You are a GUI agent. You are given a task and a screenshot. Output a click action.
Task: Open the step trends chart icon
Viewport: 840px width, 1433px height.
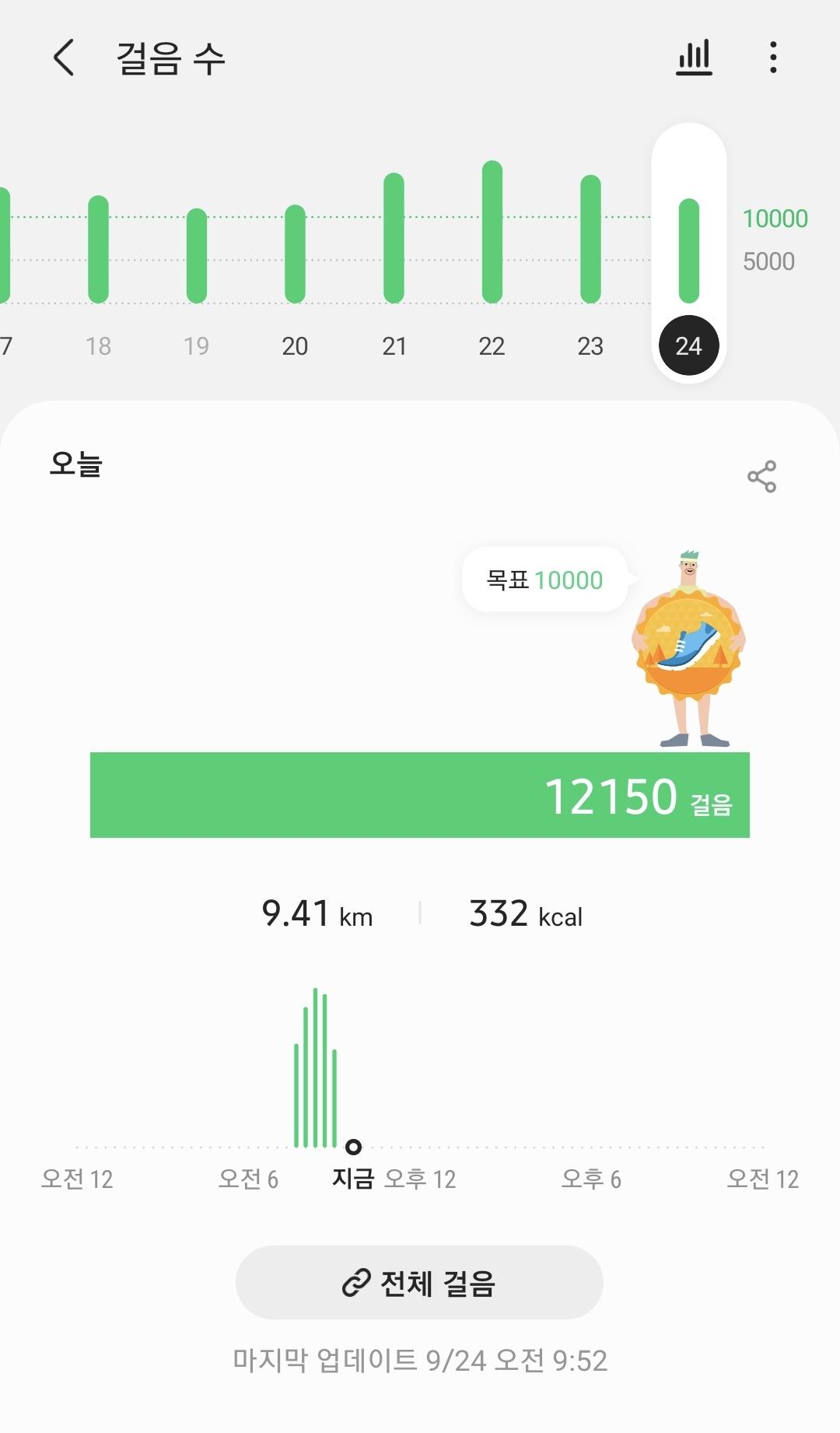click(x=694, y=58)
